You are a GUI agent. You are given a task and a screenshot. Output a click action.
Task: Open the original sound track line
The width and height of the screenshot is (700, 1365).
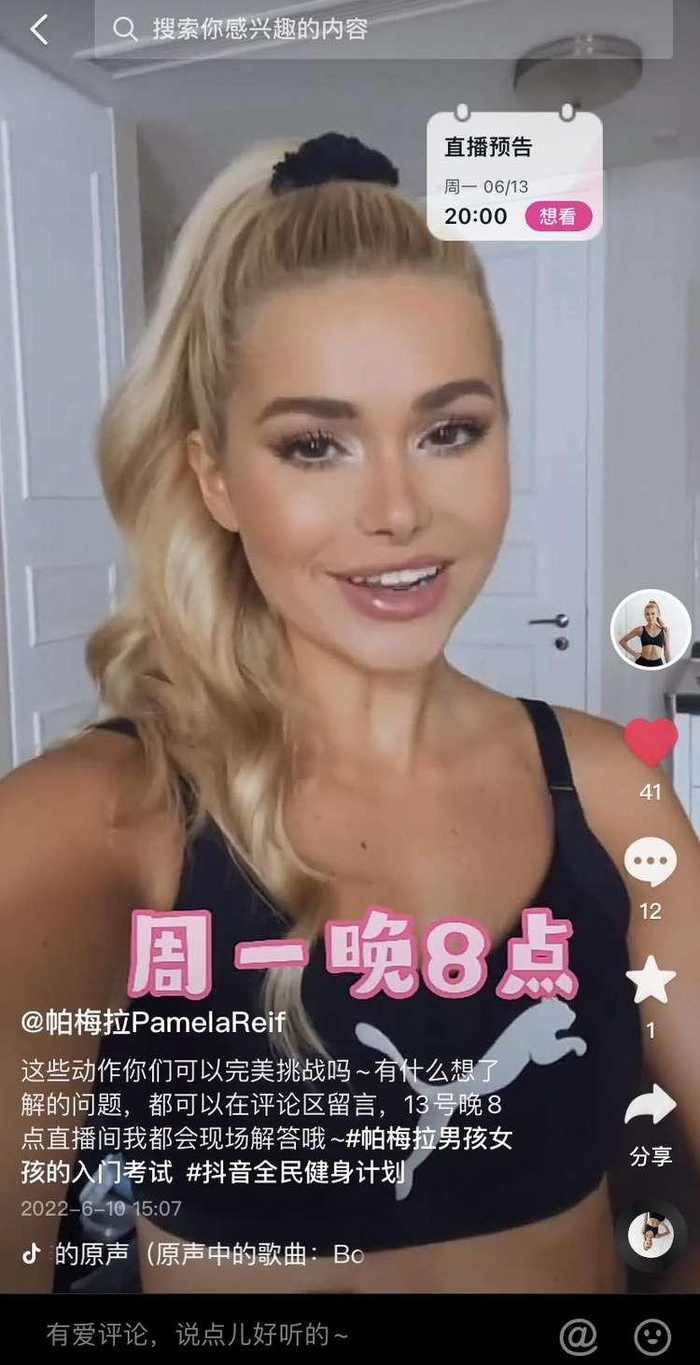click(x=200, y=1254)
